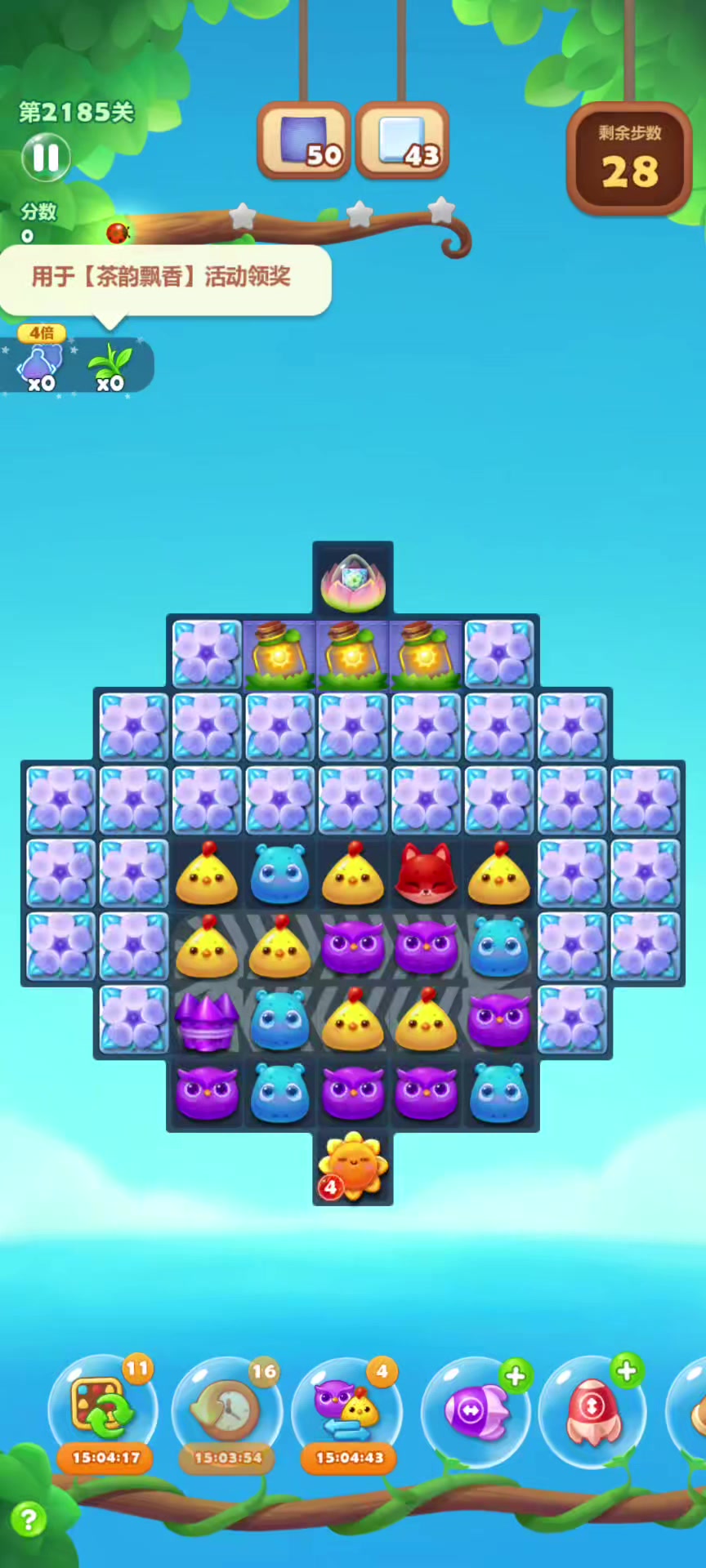
Task: Add more purple horizontal rocket boosters
Action: coord(516,1376)
